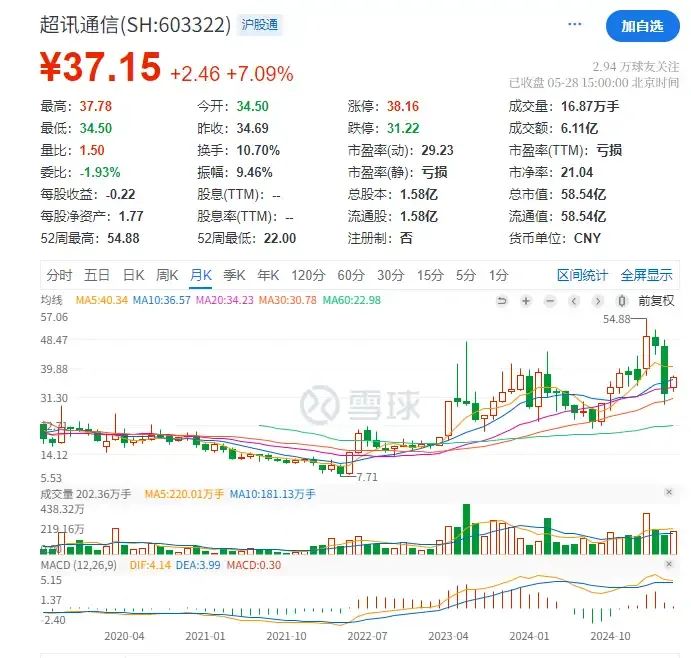The image size is (691, 658).
Task: Switch to the 30分 chart interval
Action: point(390,275)
